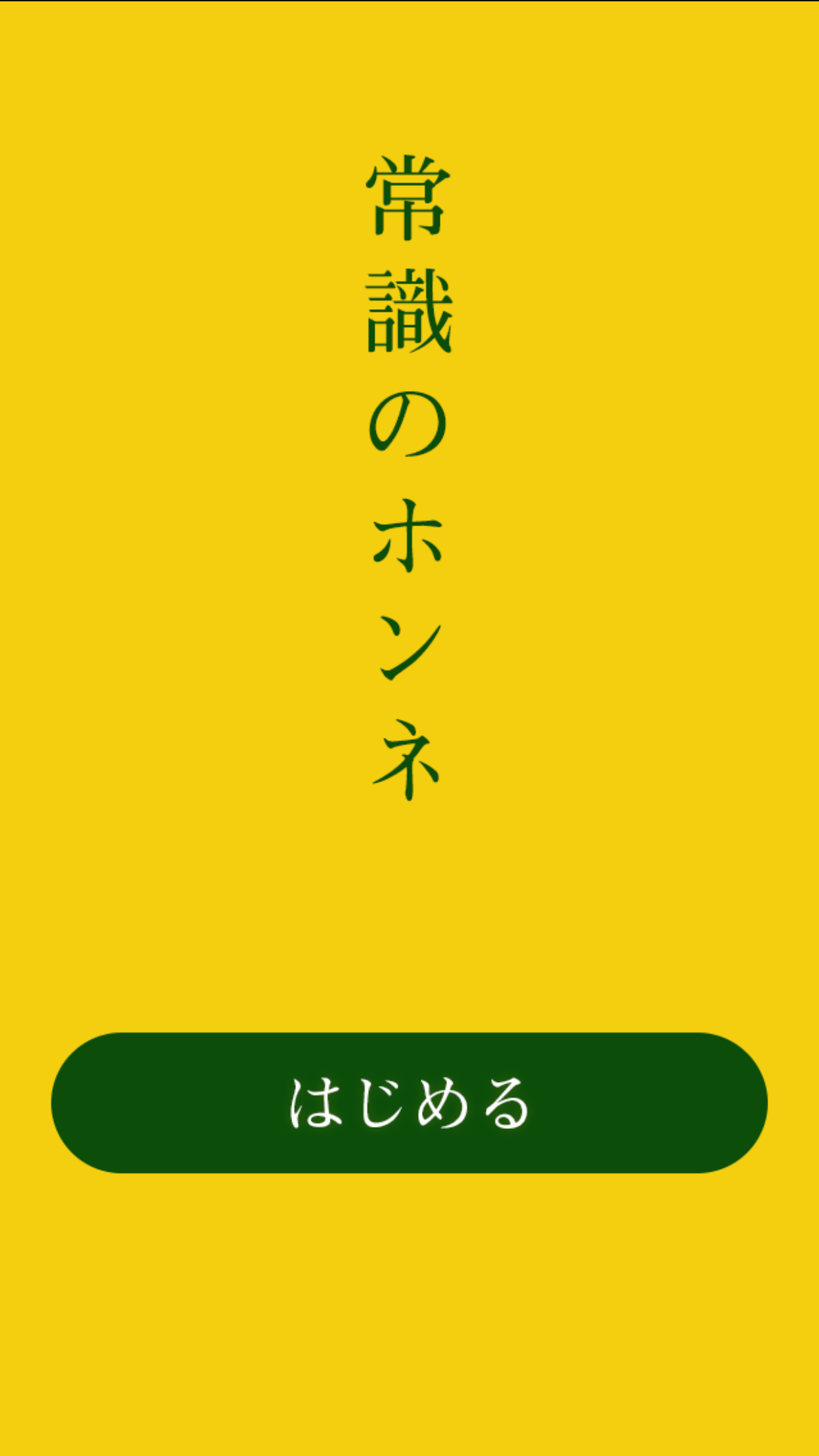Screen dimensions: 819x1456
Task: Tap the はじめる start button
Action: tap(409, 1103)
